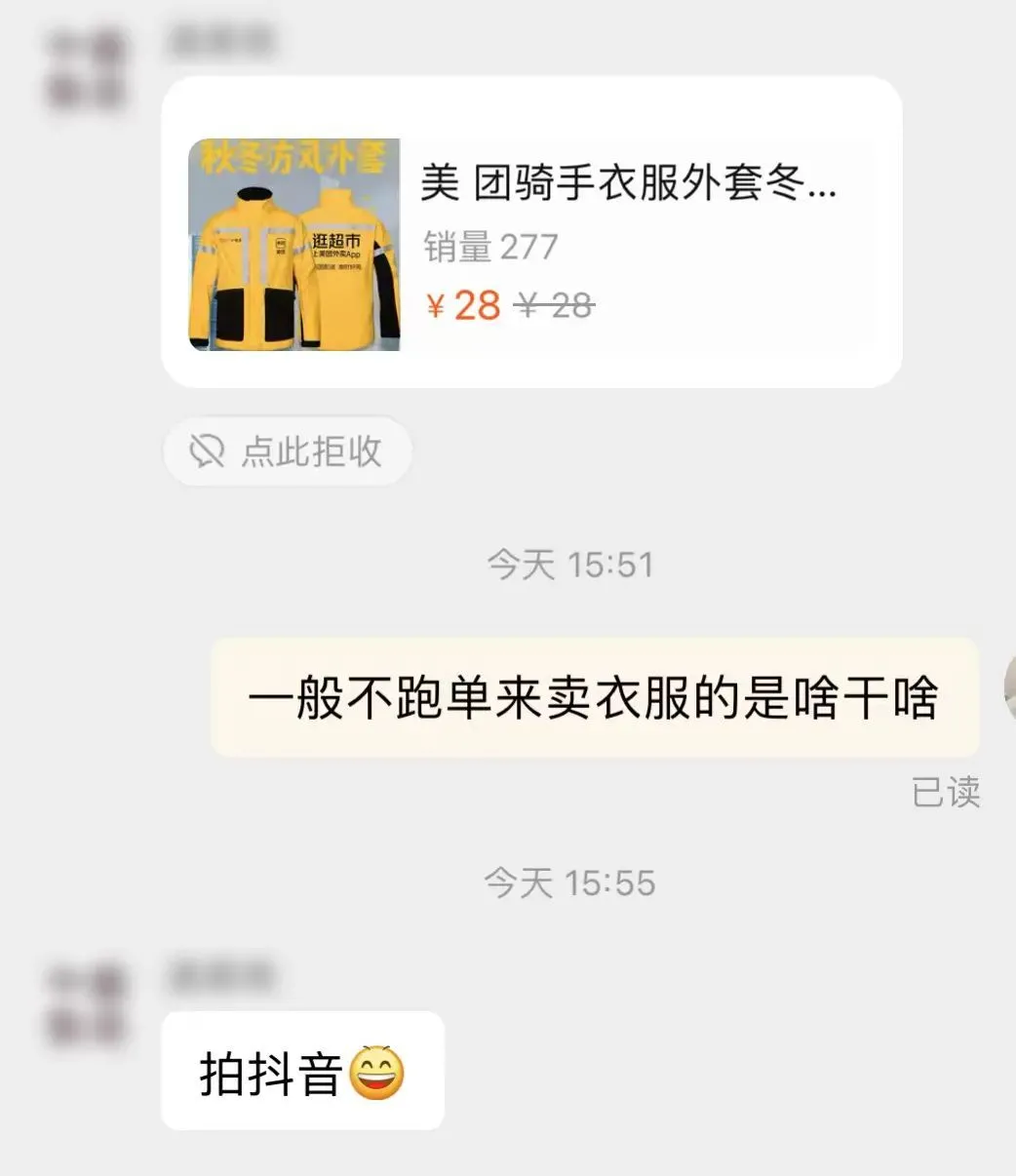Tap the 点此拒收 button

(288, 451)
